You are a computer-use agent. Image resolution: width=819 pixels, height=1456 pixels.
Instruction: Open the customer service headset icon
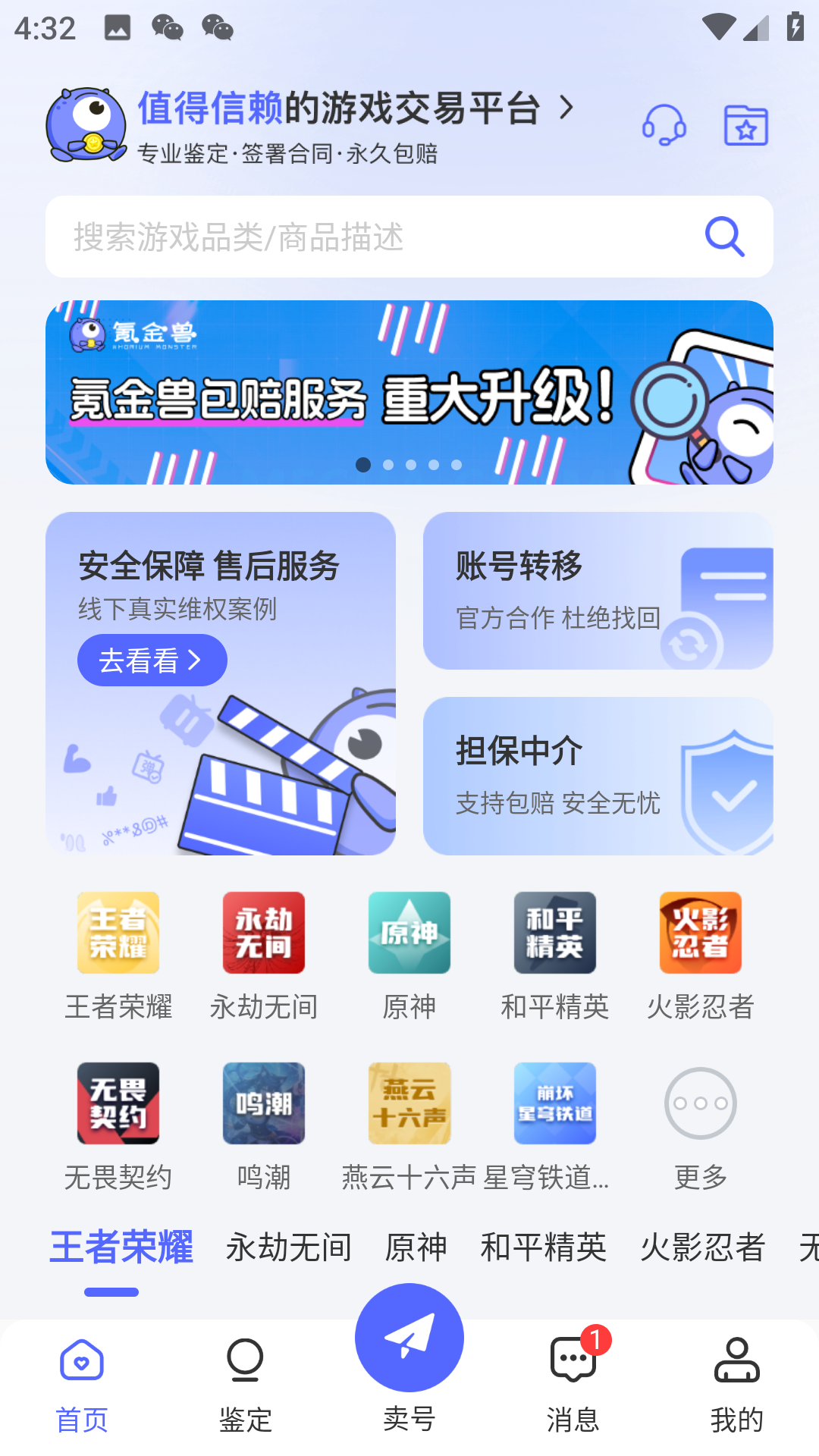(664, 125)
